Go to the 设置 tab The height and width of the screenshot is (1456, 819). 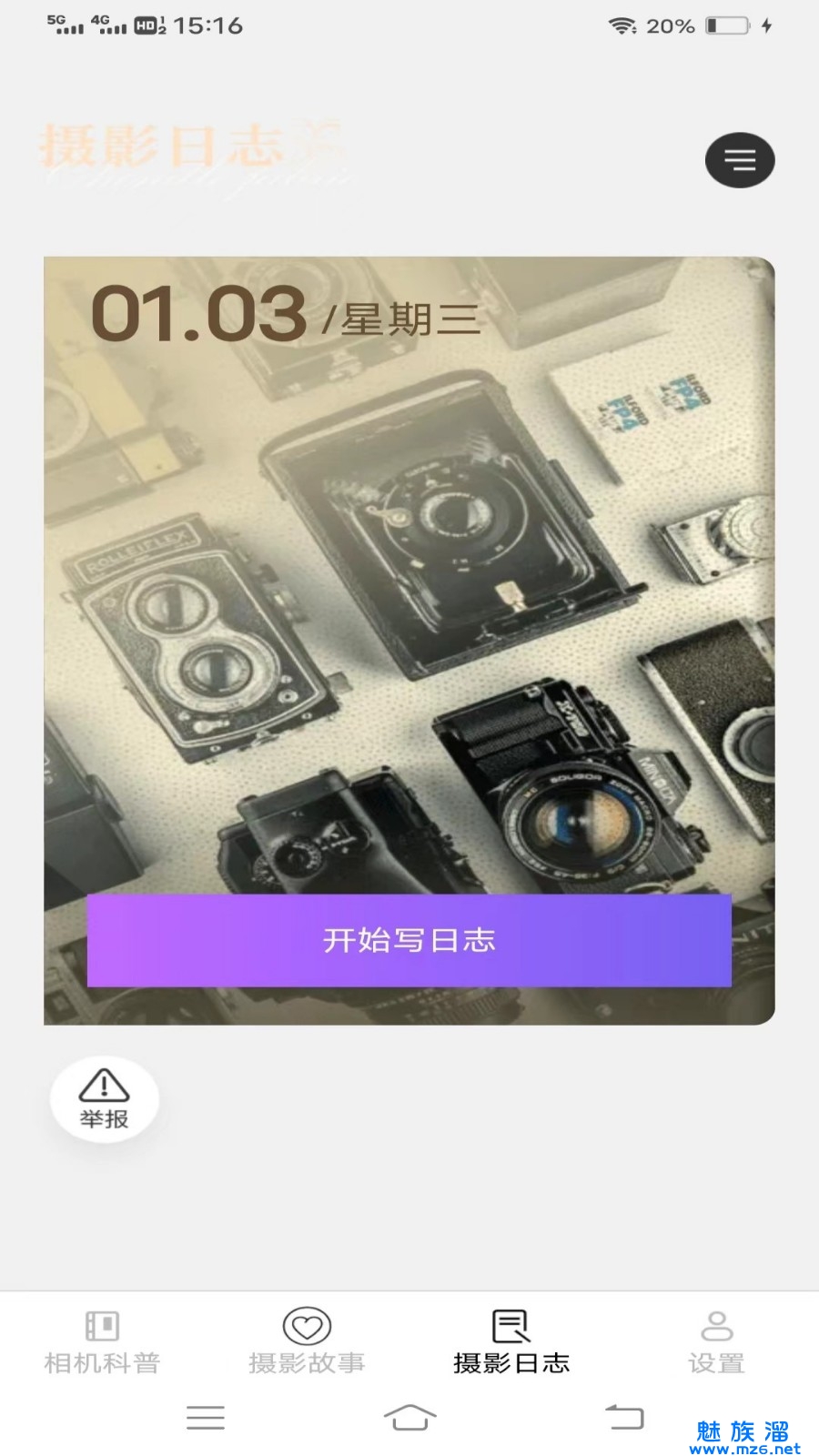point(716,1342)
